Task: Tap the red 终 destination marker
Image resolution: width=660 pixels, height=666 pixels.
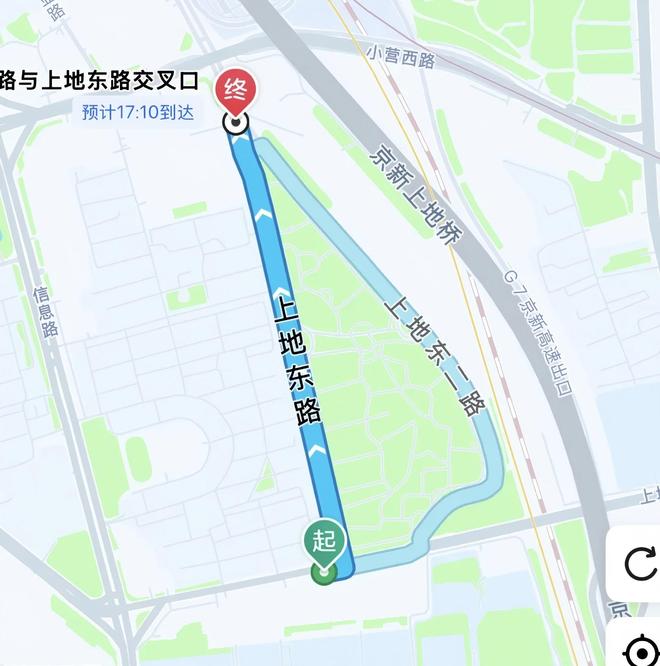Action: point(237,89)
